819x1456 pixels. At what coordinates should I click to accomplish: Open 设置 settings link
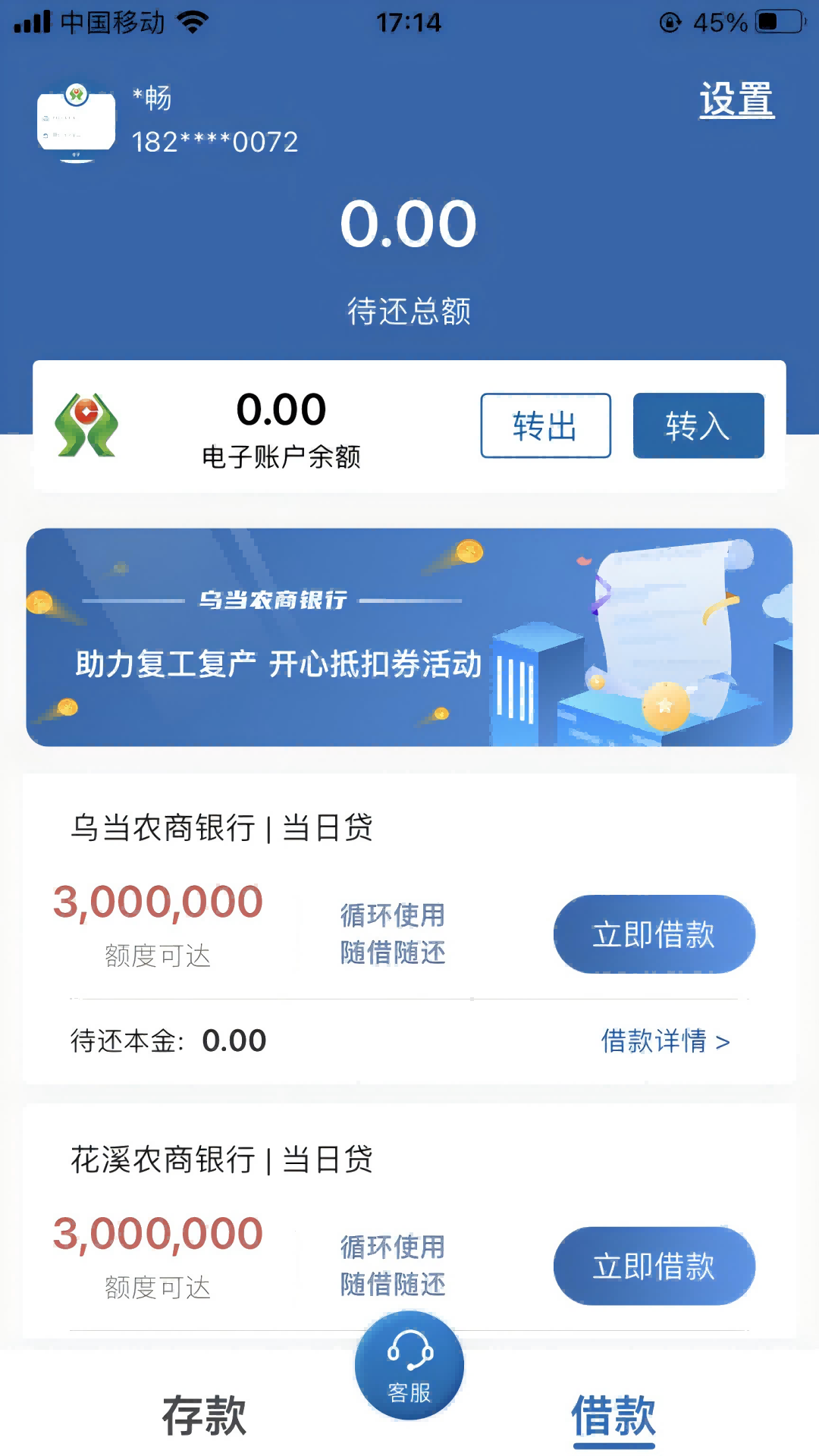pyautogui.click(x=736, y=100)
